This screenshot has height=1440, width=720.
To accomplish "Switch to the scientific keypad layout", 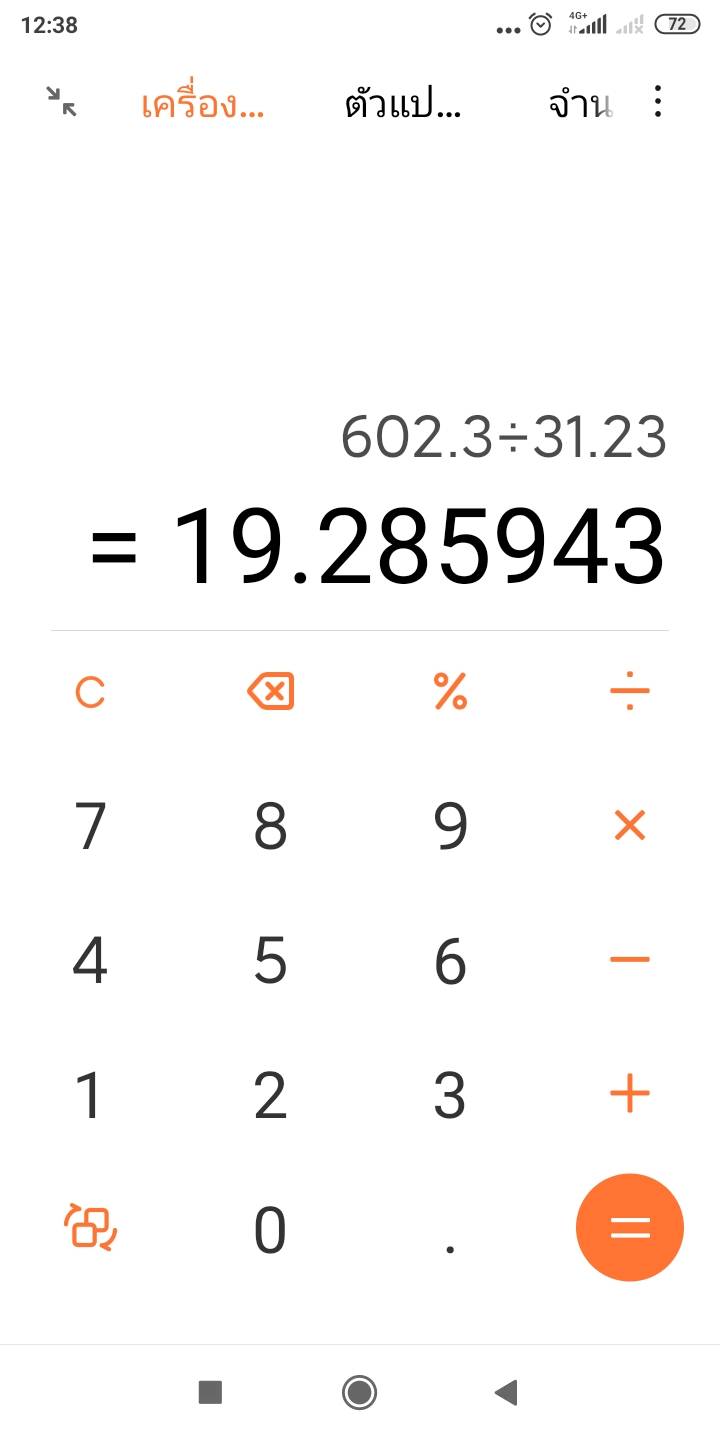I will coord(90,1228).
